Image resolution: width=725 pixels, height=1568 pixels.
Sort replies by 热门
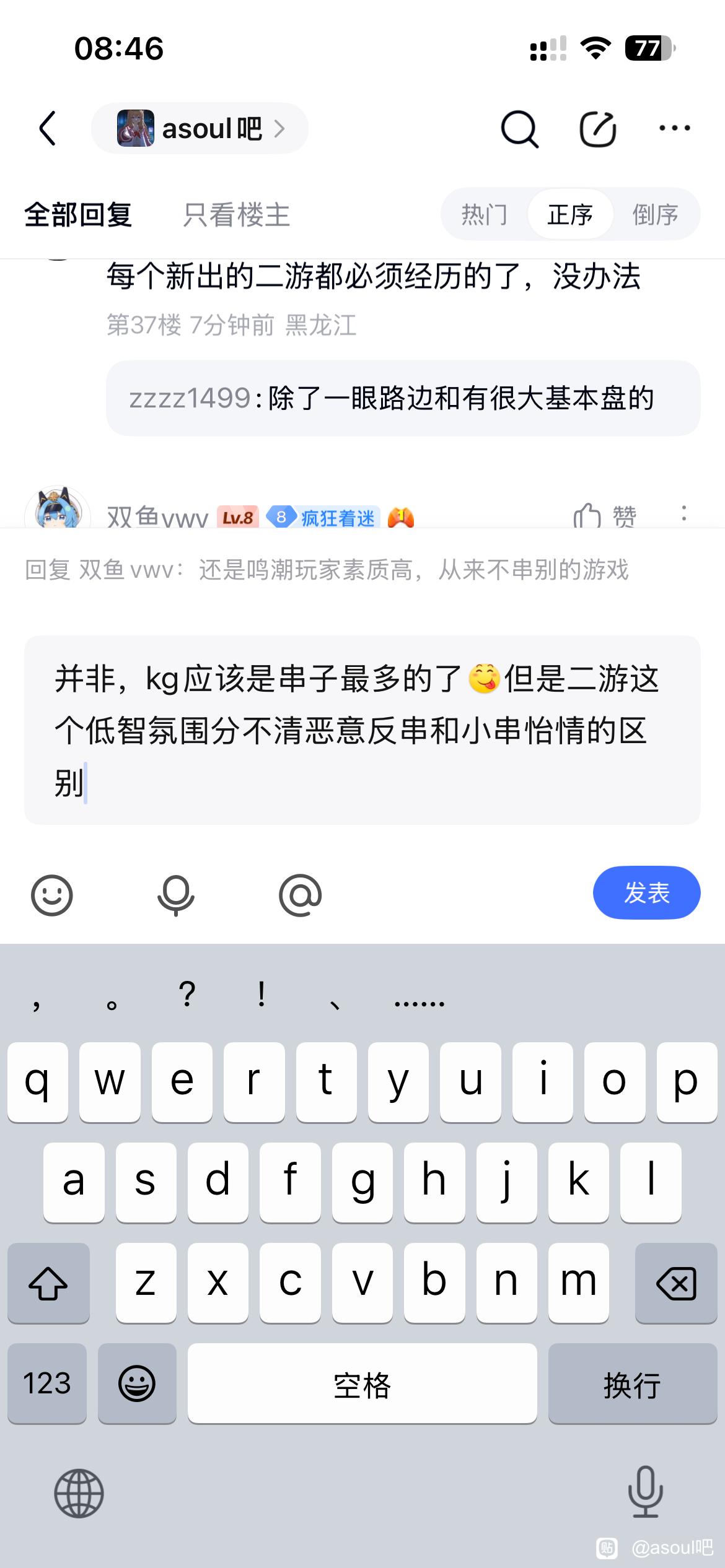(484, 215)
